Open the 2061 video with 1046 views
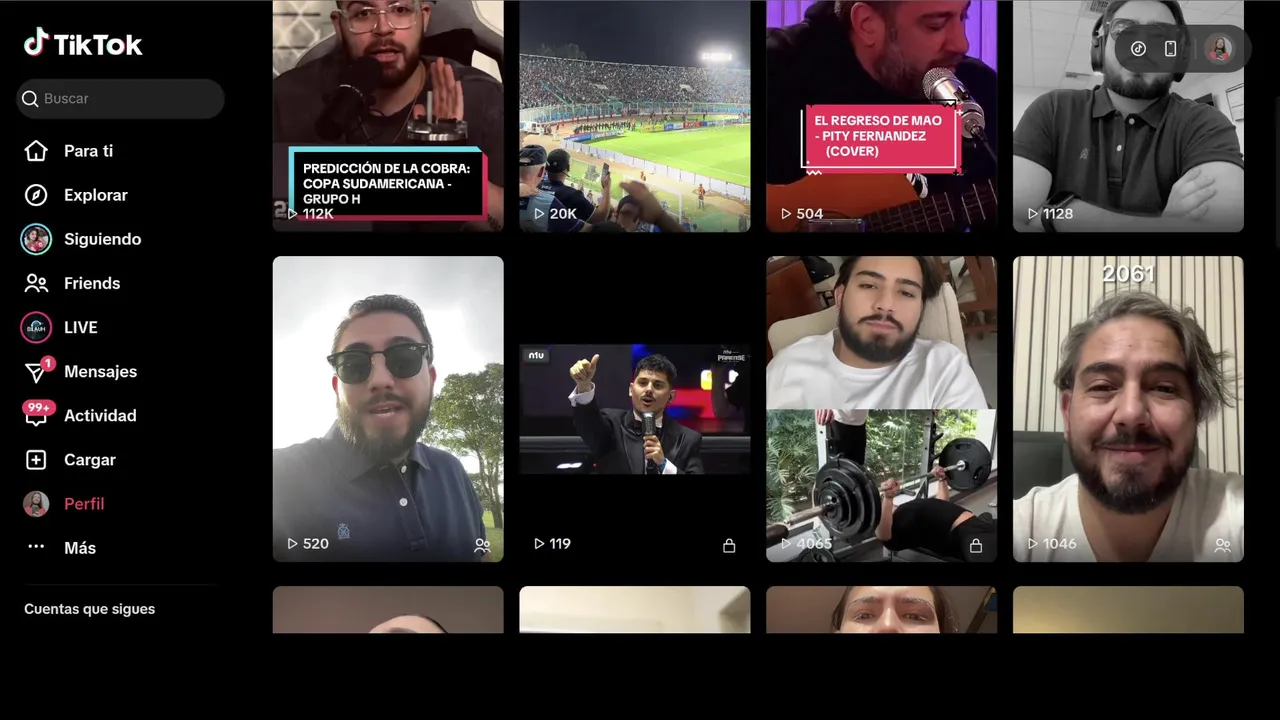Image resolution: width=1280 pixels, height=720 pixels. tap(1128, 408)
